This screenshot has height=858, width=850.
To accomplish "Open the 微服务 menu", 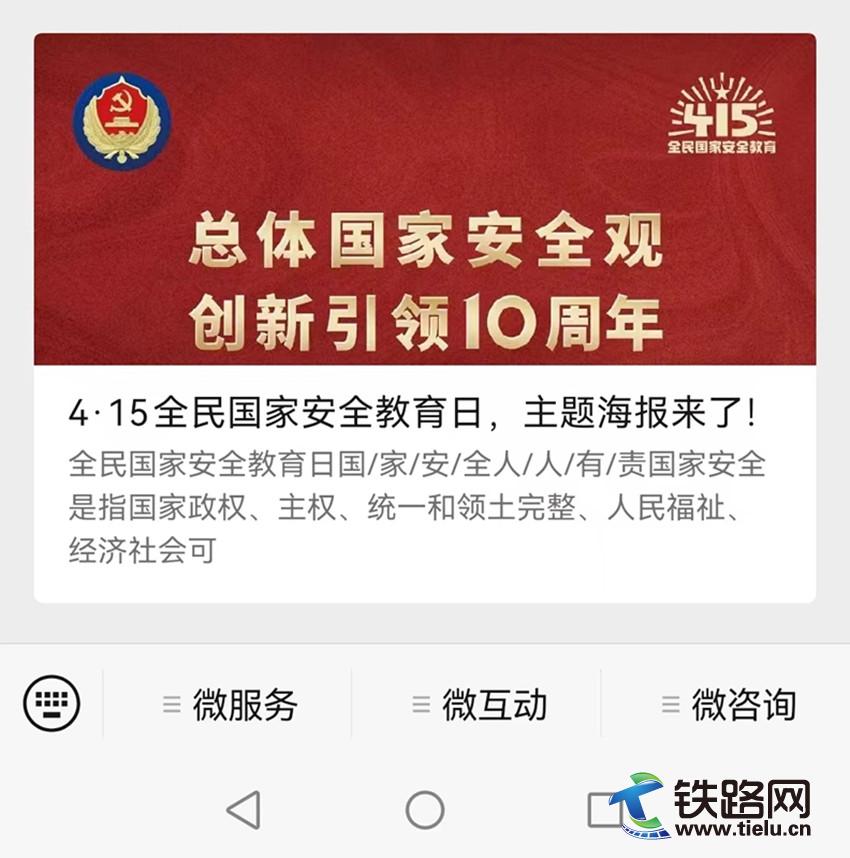I will (229, 705).
